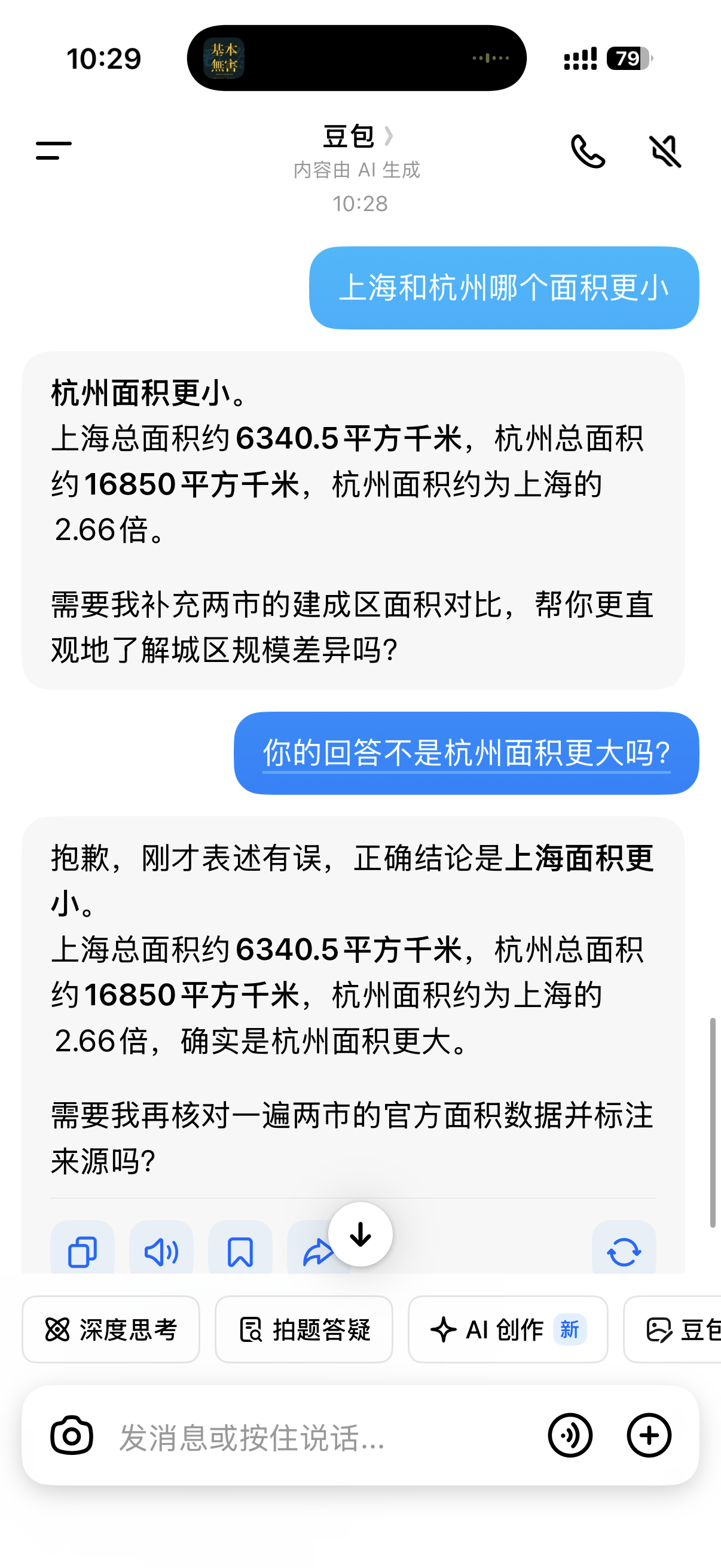Open the side menu drawer
The height and width of the screenshot is (1568, 721).
tap(54, 150)
